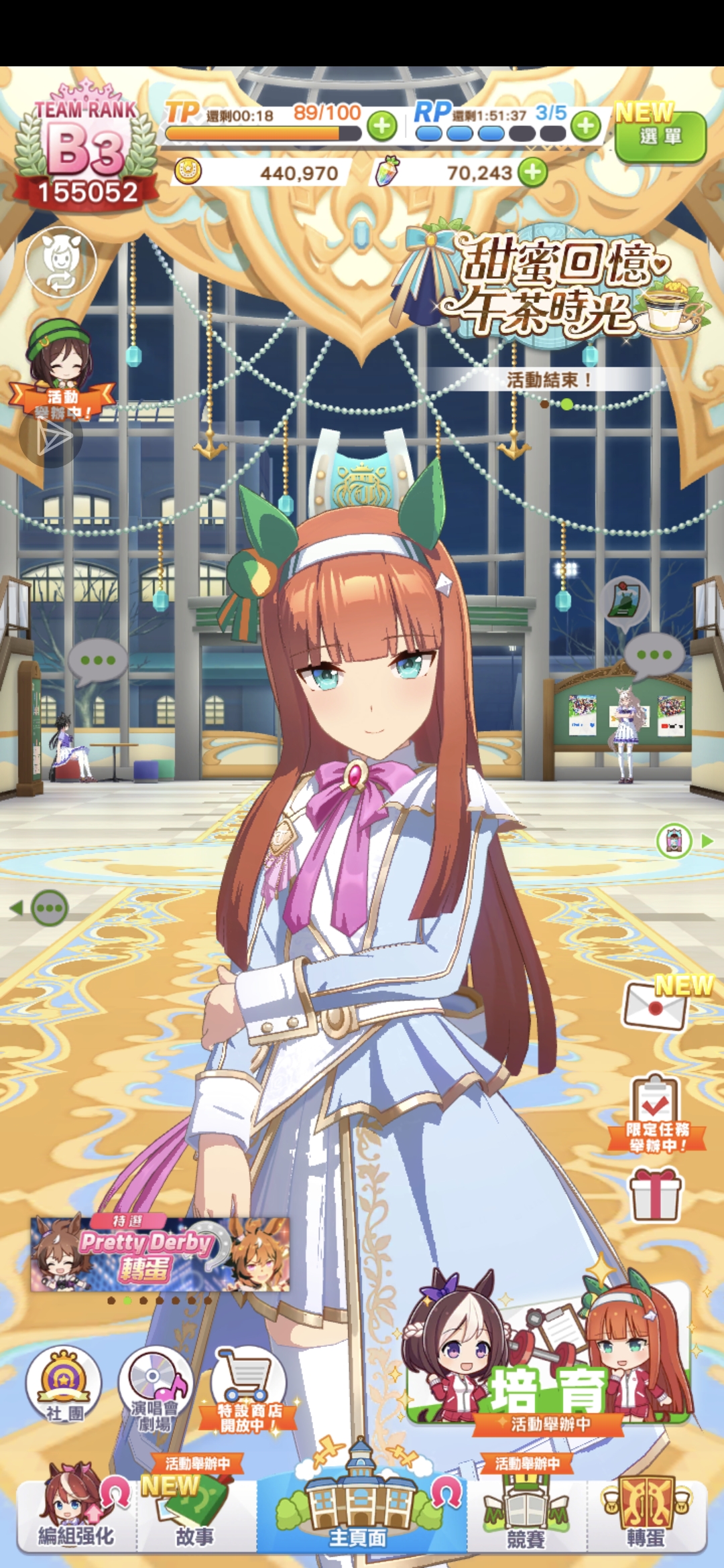Open 限定任務 limited missions clipboard

coord(656,1112)
